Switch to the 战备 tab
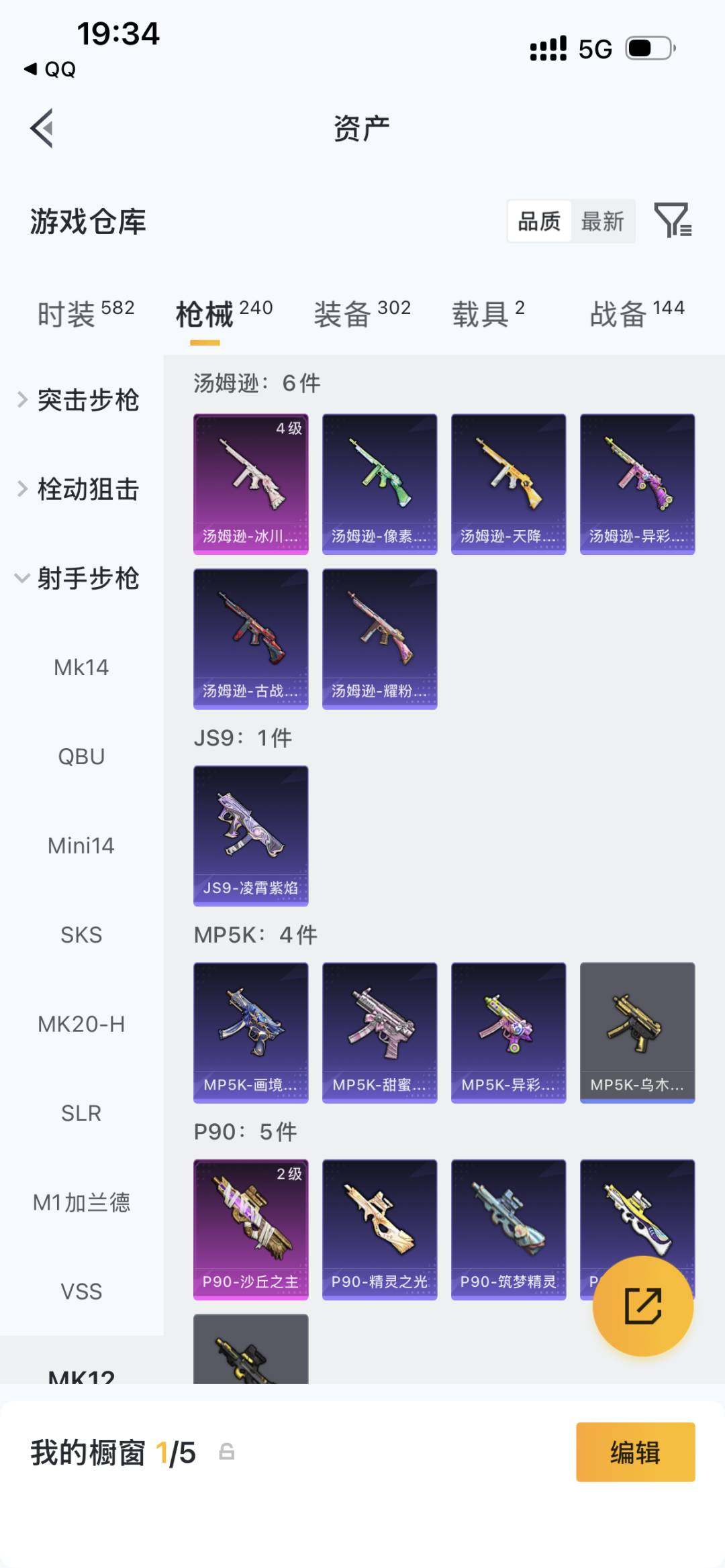 (x=636, y=313)
